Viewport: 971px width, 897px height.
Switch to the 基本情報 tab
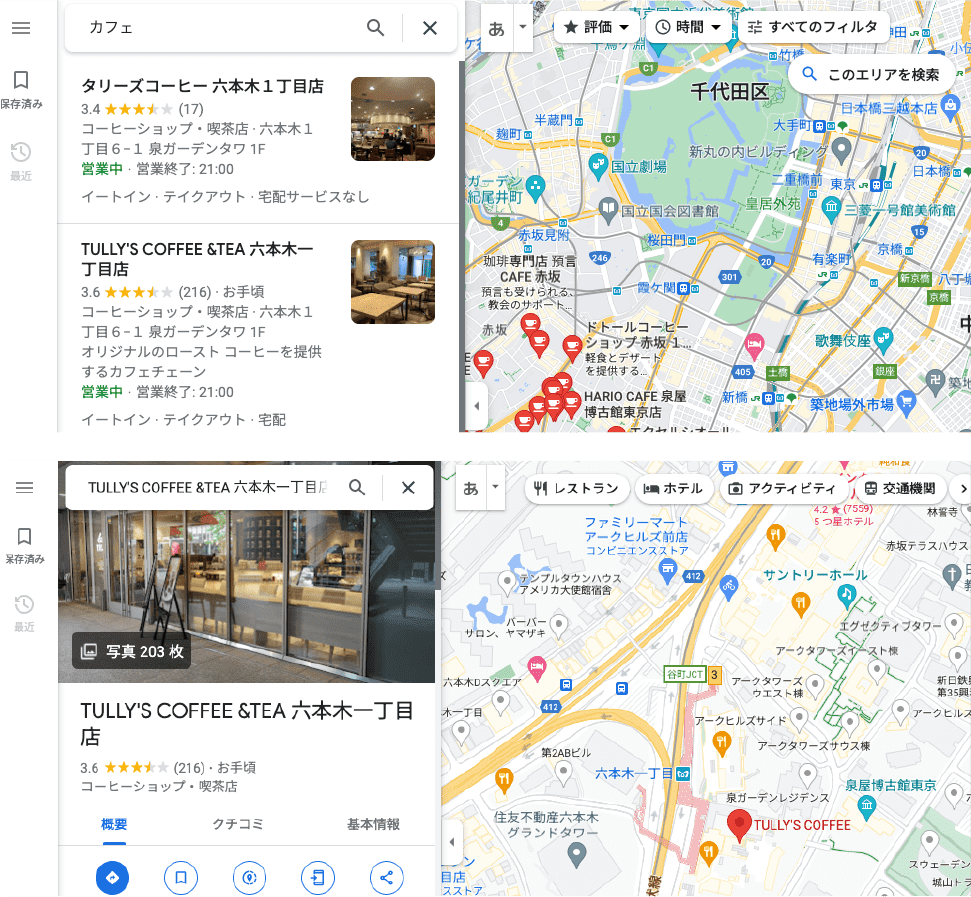(x=373, y=824)
